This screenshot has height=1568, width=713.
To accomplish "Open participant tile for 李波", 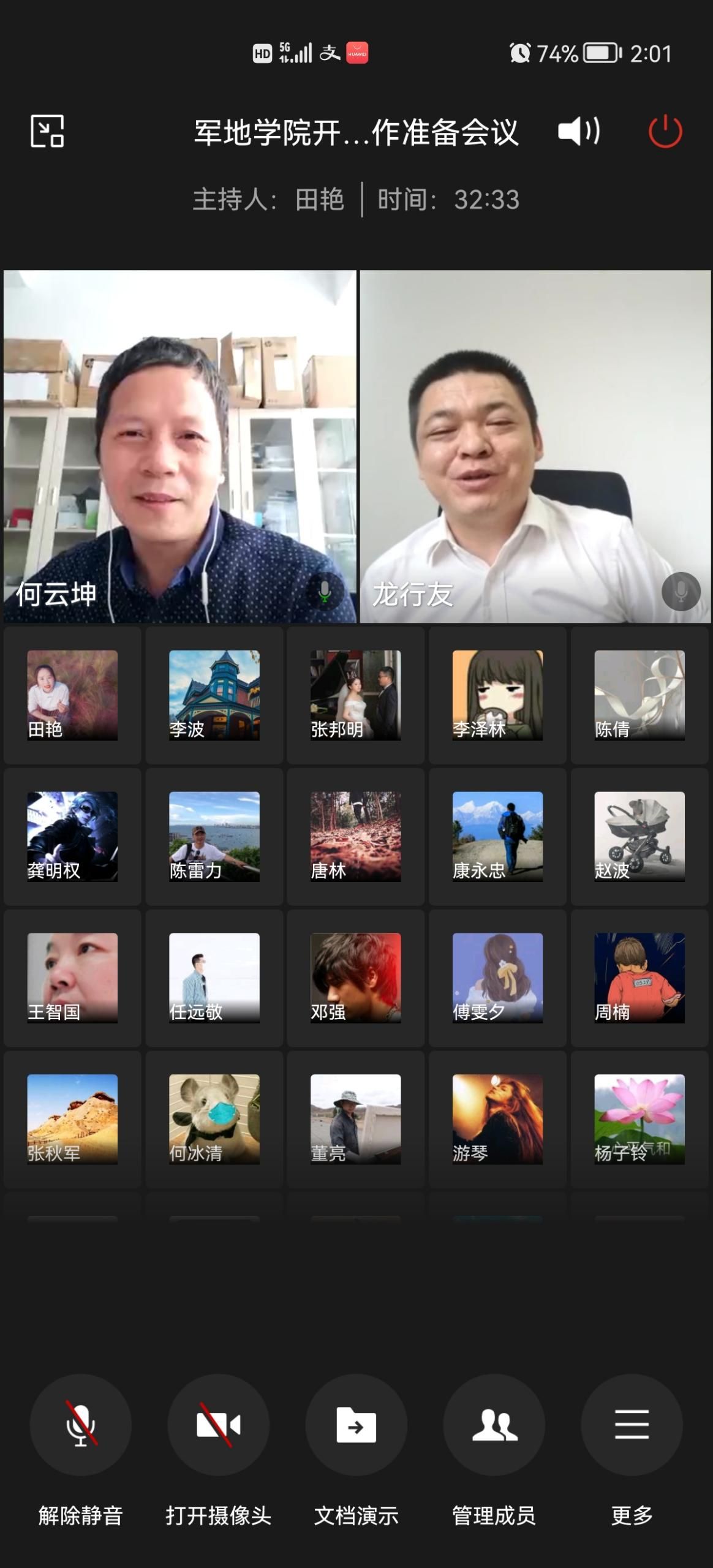I will pyautogui.click(x=214, y=695).
